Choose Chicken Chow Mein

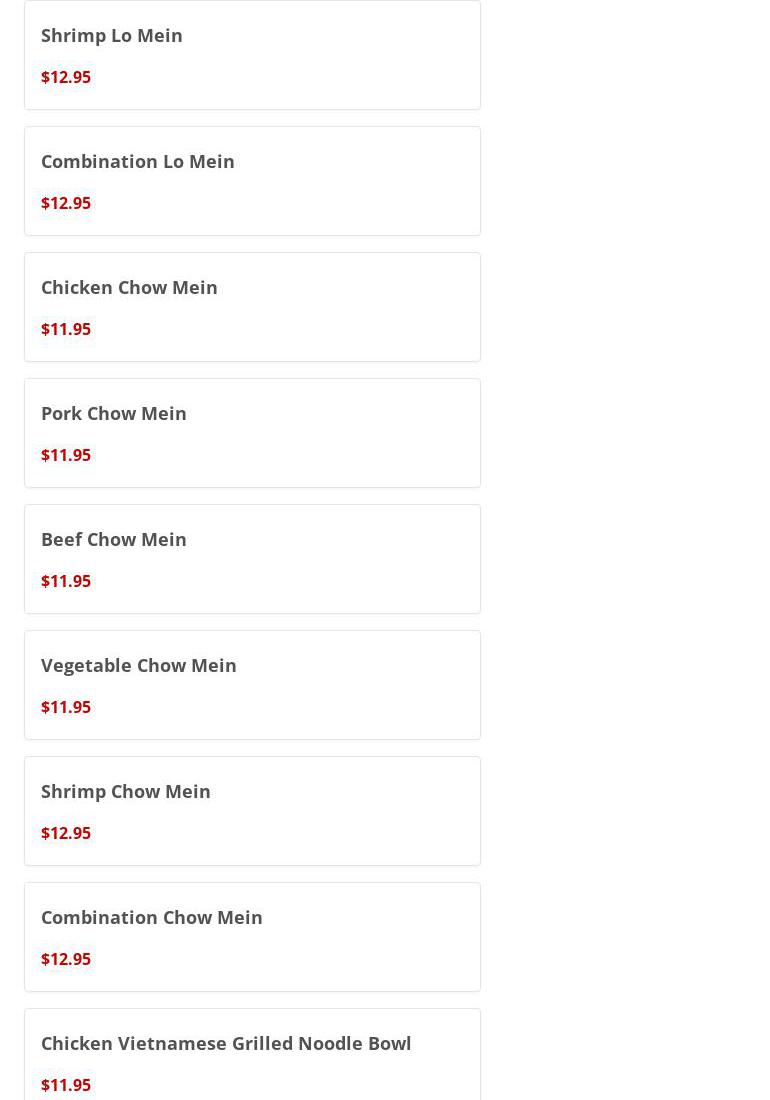pos(251,307)
